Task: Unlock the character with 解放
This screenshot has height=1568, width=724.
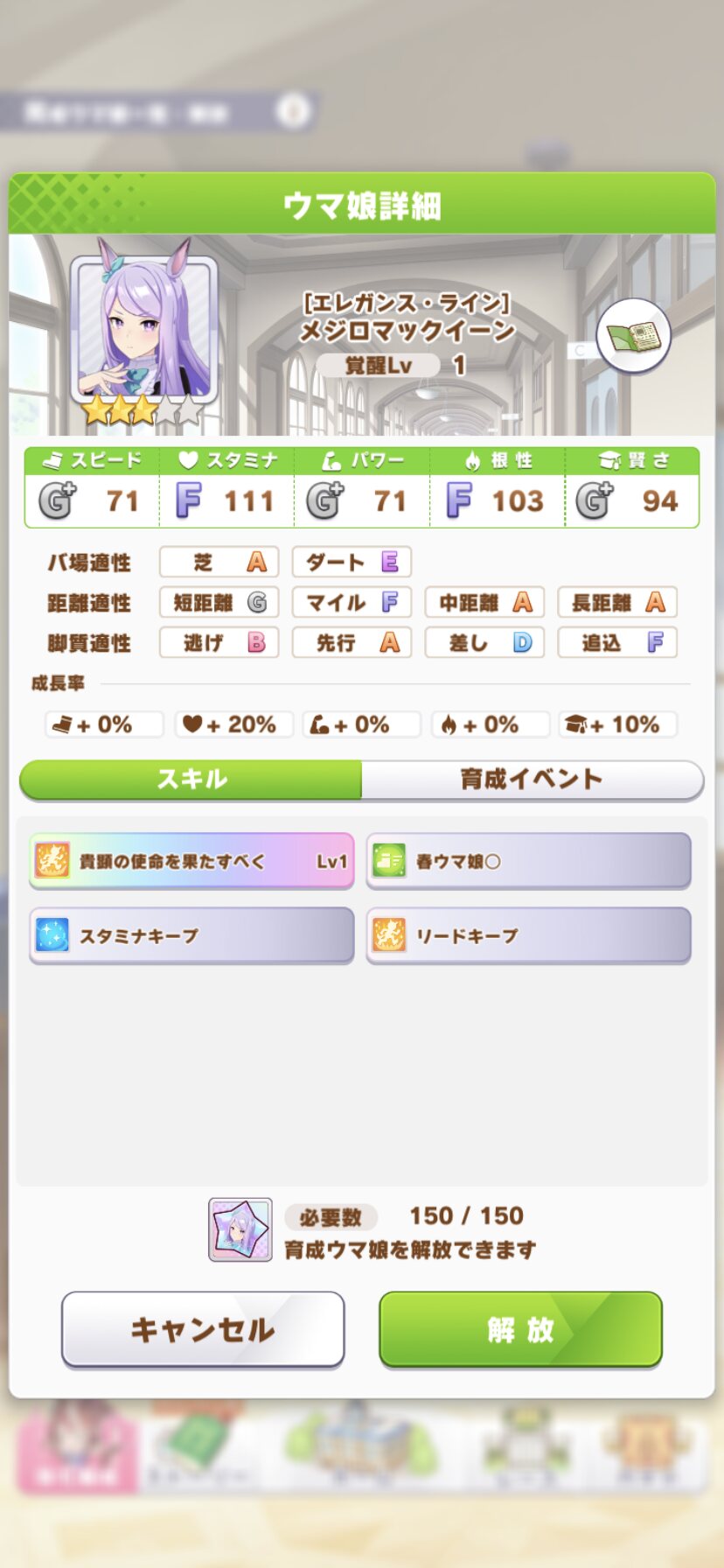Action: point(520,1329)
